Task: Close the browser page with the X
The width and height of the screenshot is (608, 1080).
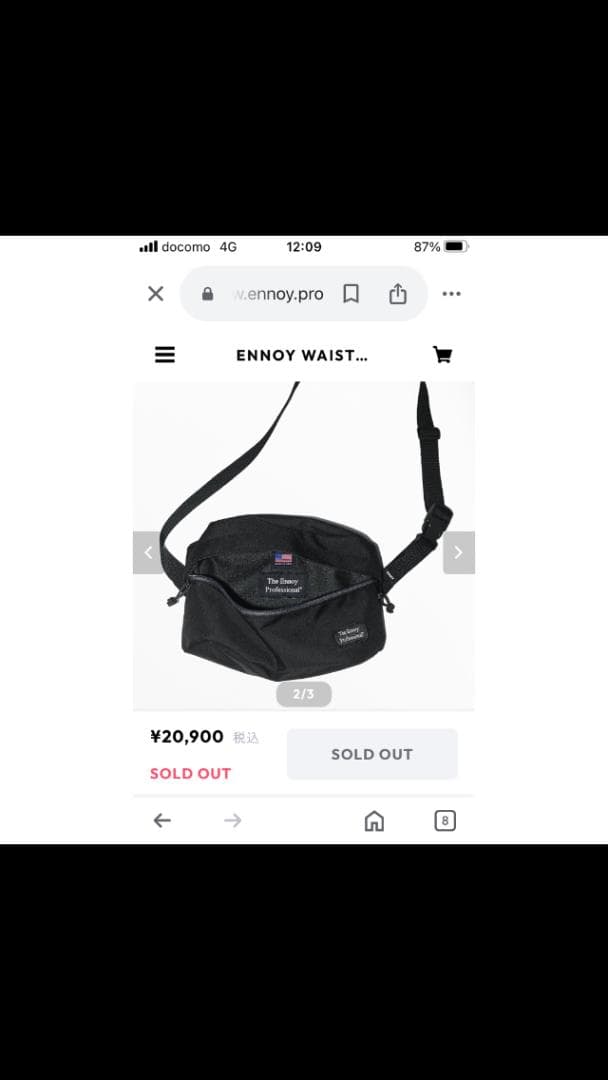Action: [155, 294]
